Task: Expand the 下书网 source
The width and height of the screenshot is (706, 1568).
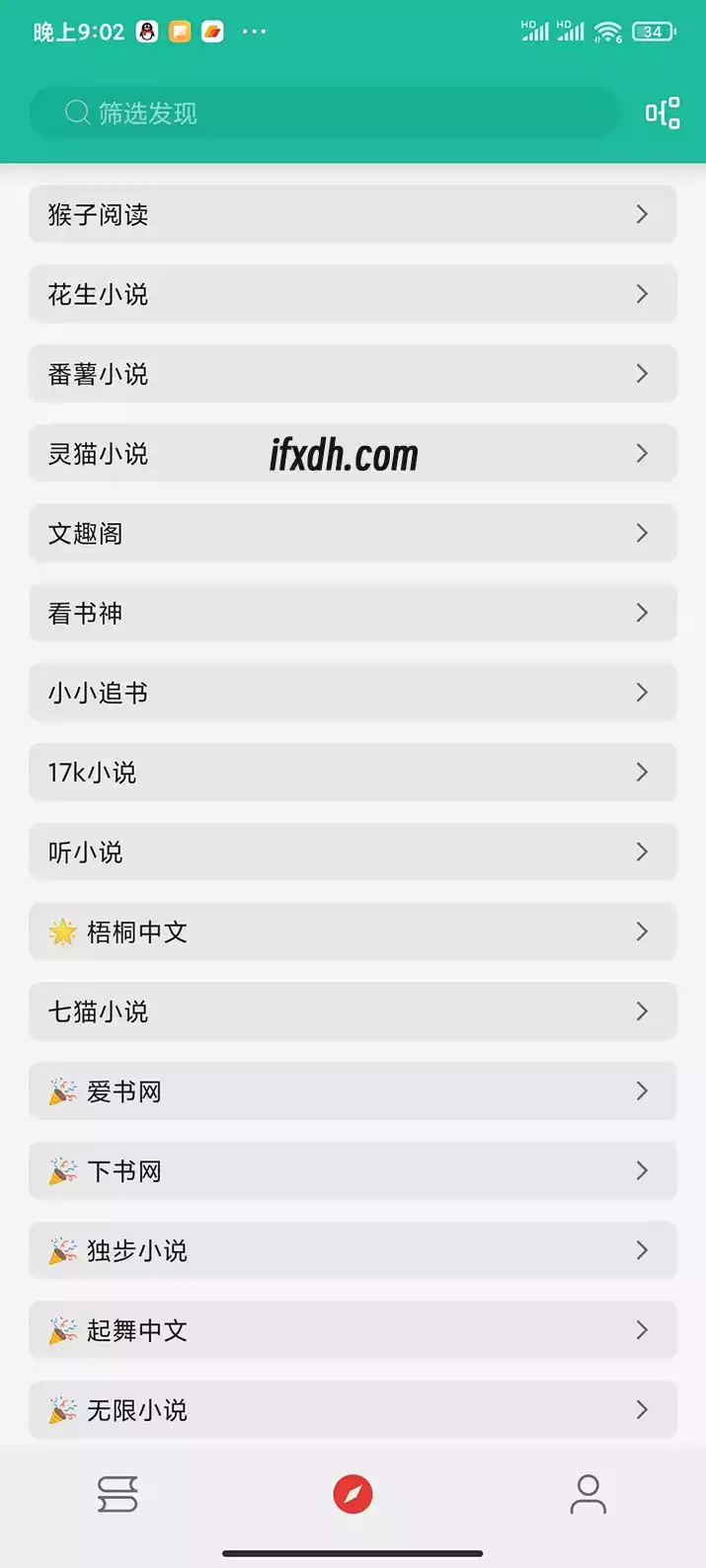Action: tap(353, 1171)
